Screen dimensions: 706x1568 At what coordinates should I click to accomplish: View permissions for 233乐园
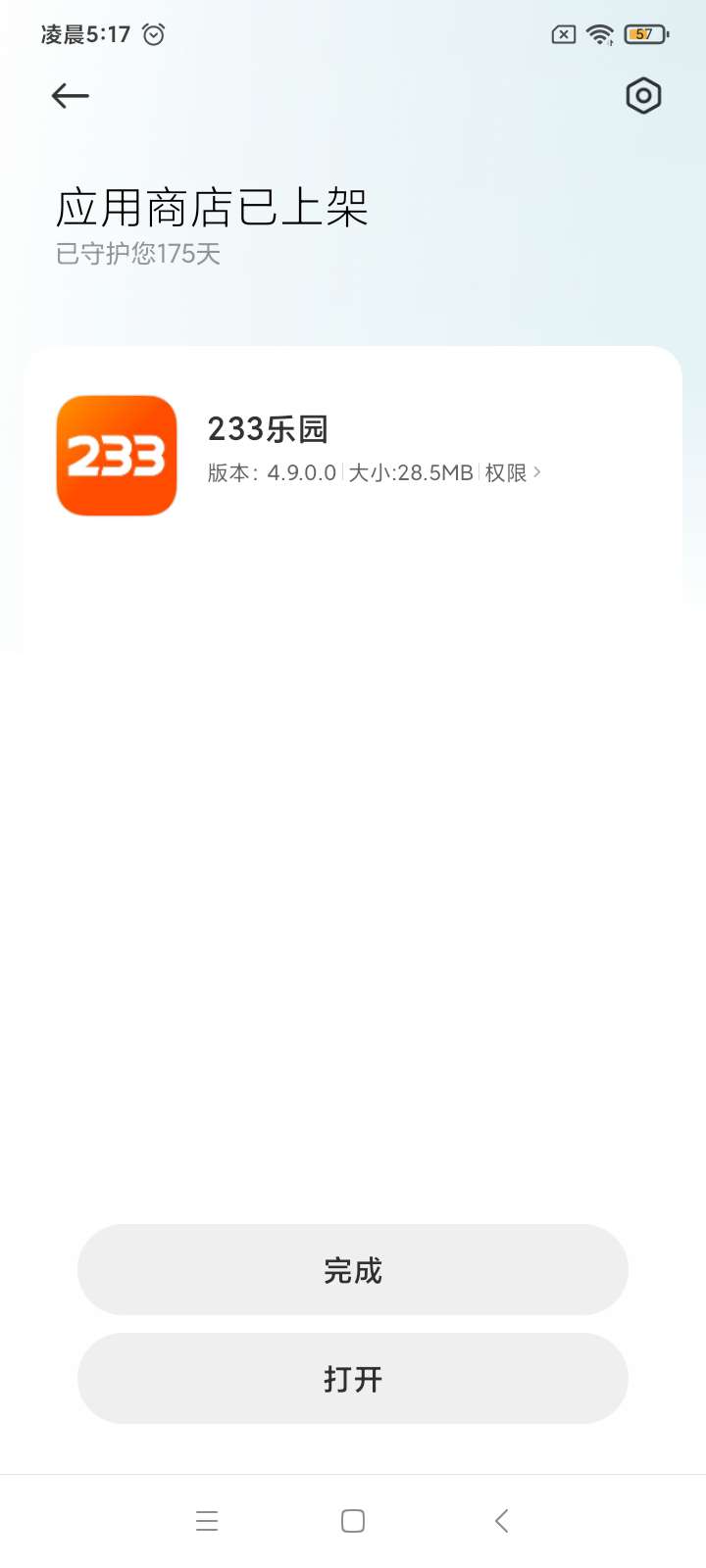[x=513, y=472]
